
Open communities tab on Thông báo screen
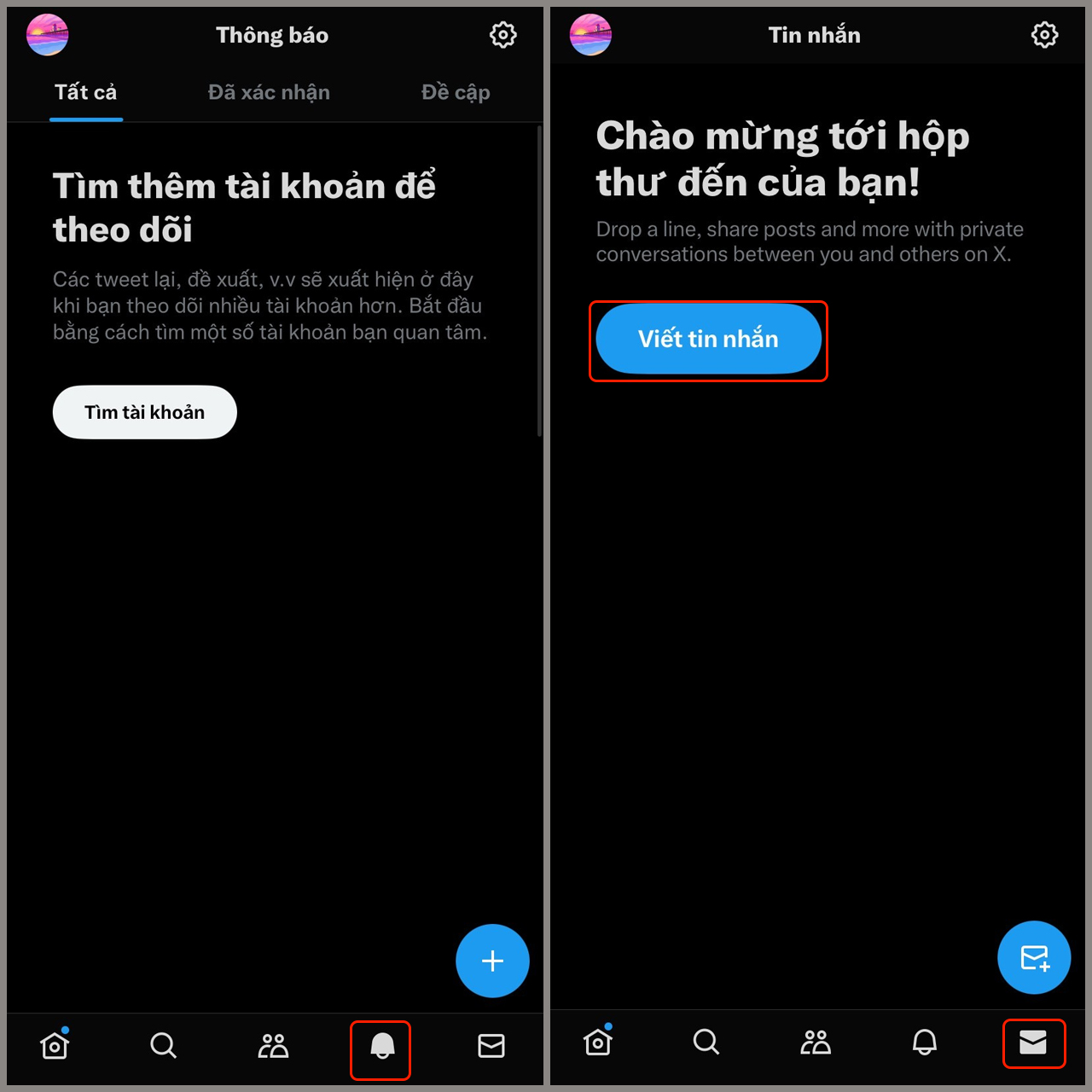(x=273, y=1045)
